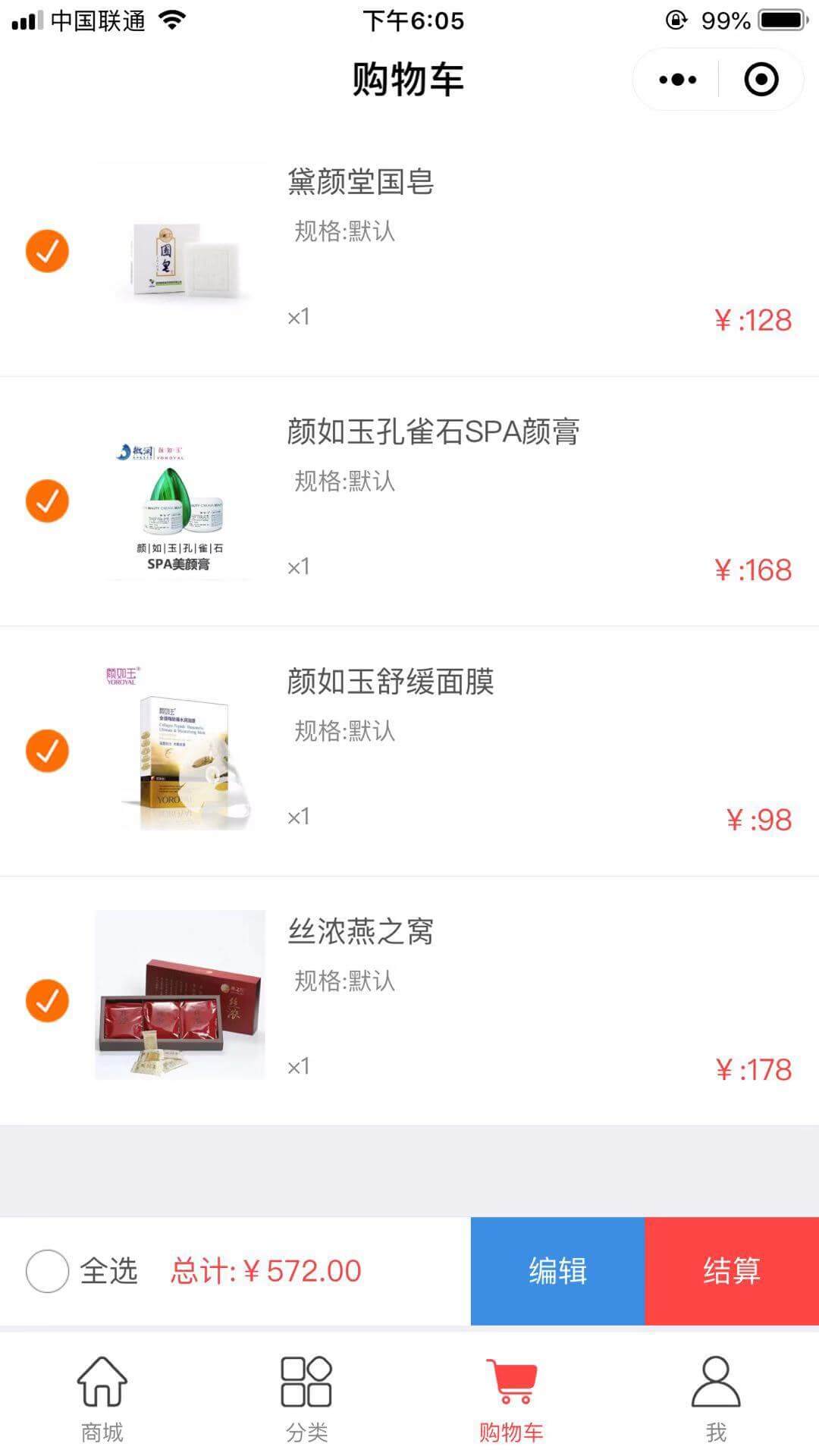
Task: Proceed to checkout with 结算
Action: click(732, 1271)
